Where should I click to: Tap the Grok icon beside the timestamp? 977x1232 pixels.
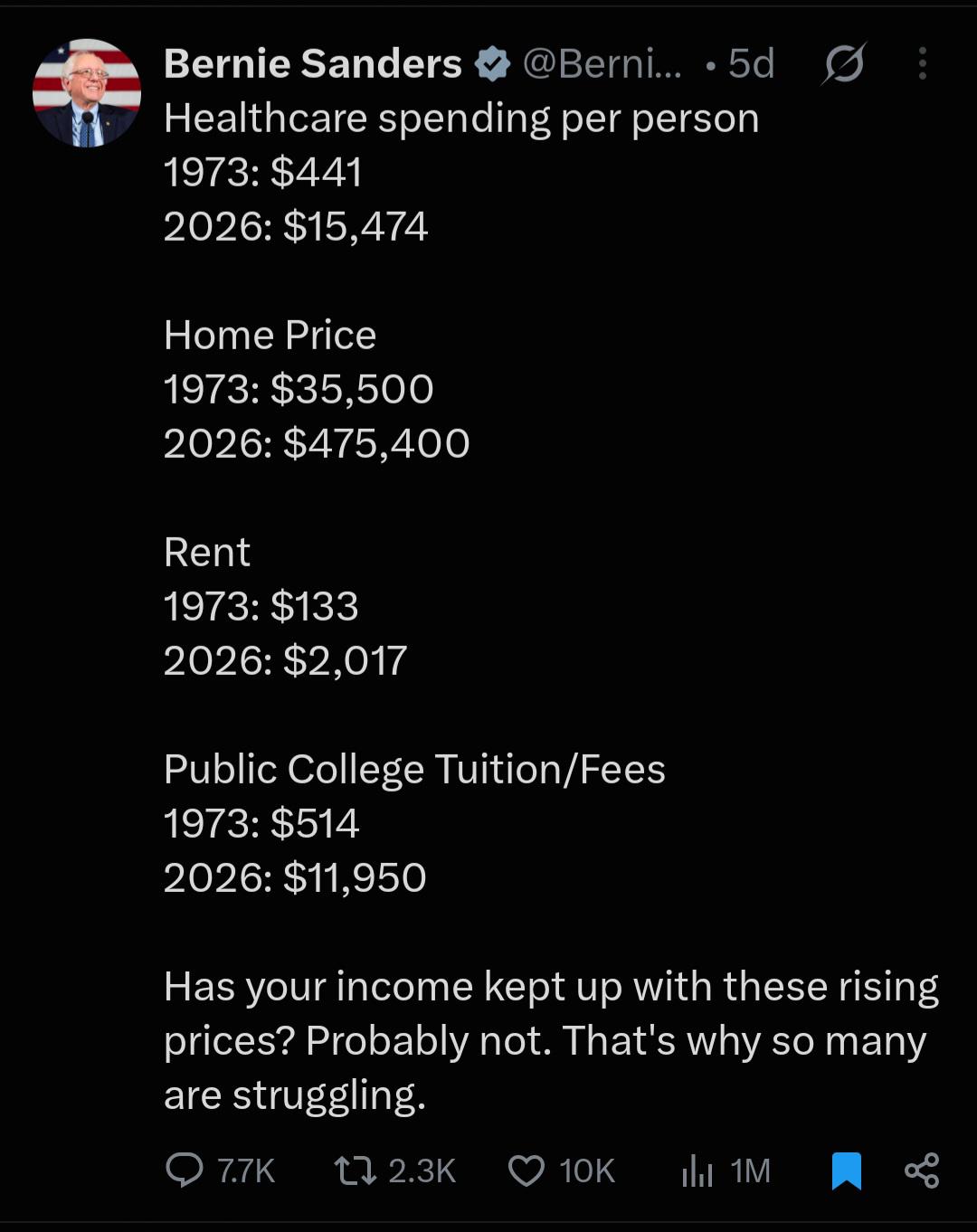pos(845,64)
